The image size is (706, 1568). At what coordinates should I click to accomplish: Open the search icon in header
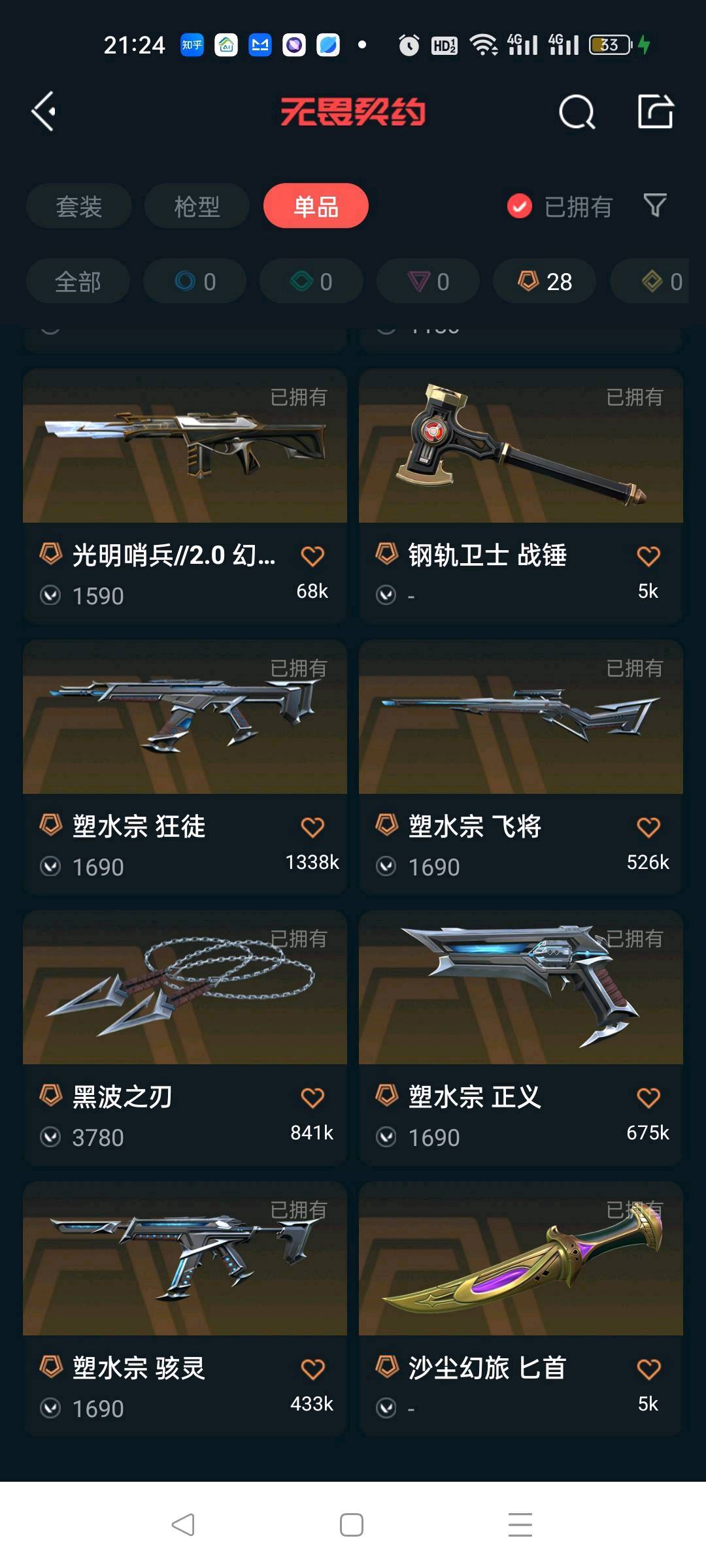coord(577,112)
